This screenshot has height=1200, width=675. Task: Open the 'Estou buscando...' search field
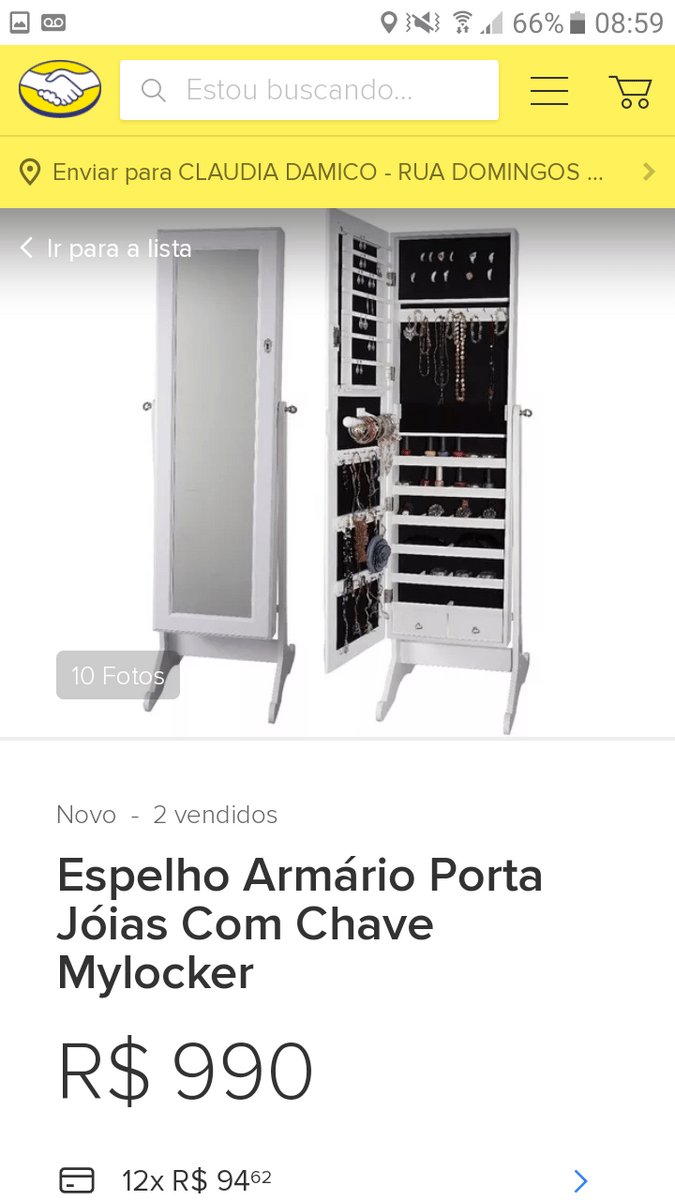(309, 90)
